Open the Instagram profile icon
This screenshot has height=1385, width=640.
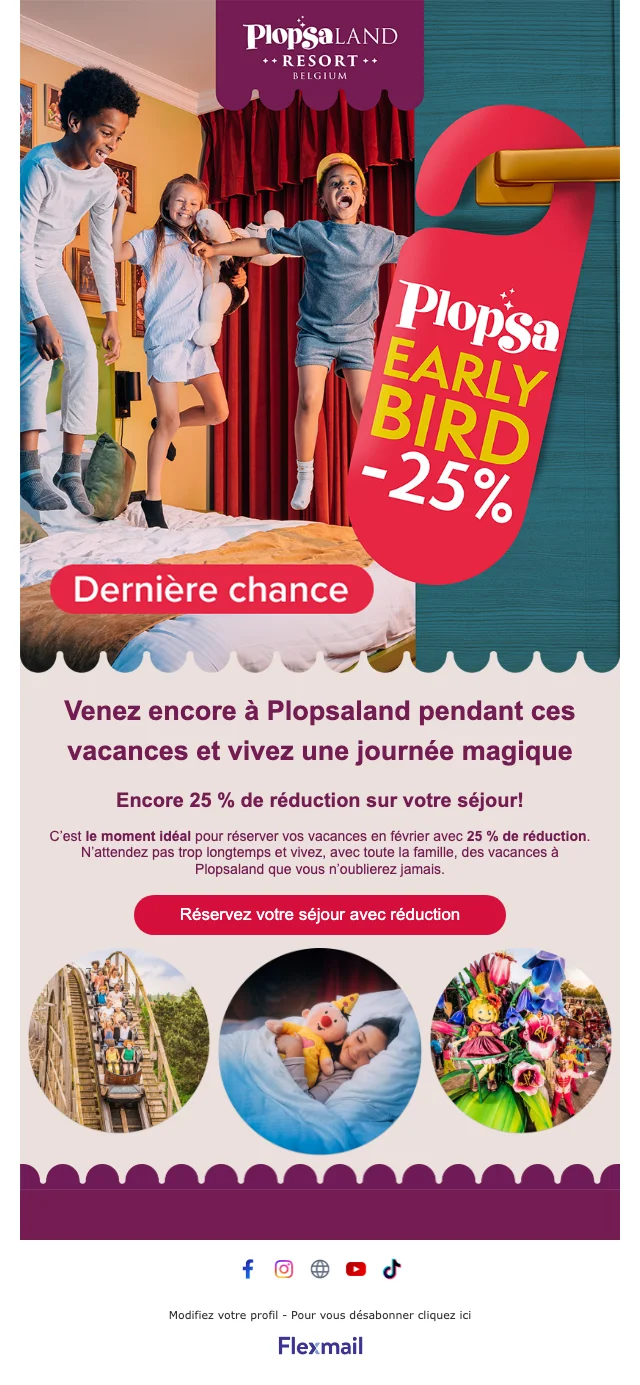coord(284,1269)
